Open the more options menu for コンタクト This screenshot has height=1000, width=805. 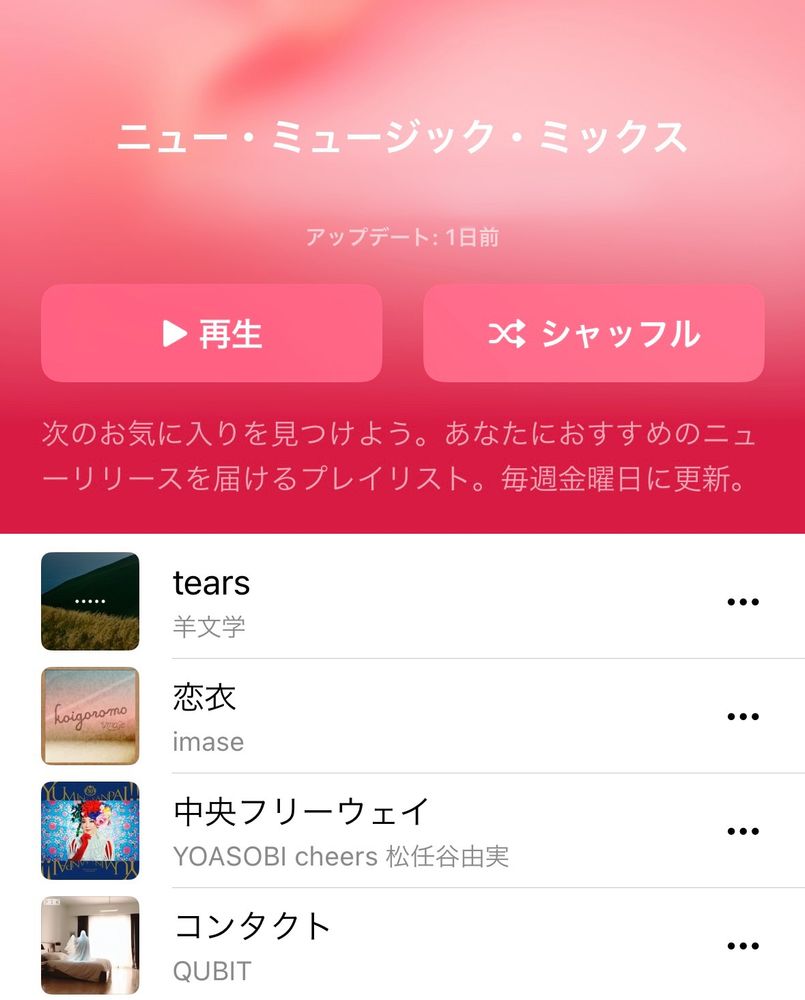coord(743,944)
